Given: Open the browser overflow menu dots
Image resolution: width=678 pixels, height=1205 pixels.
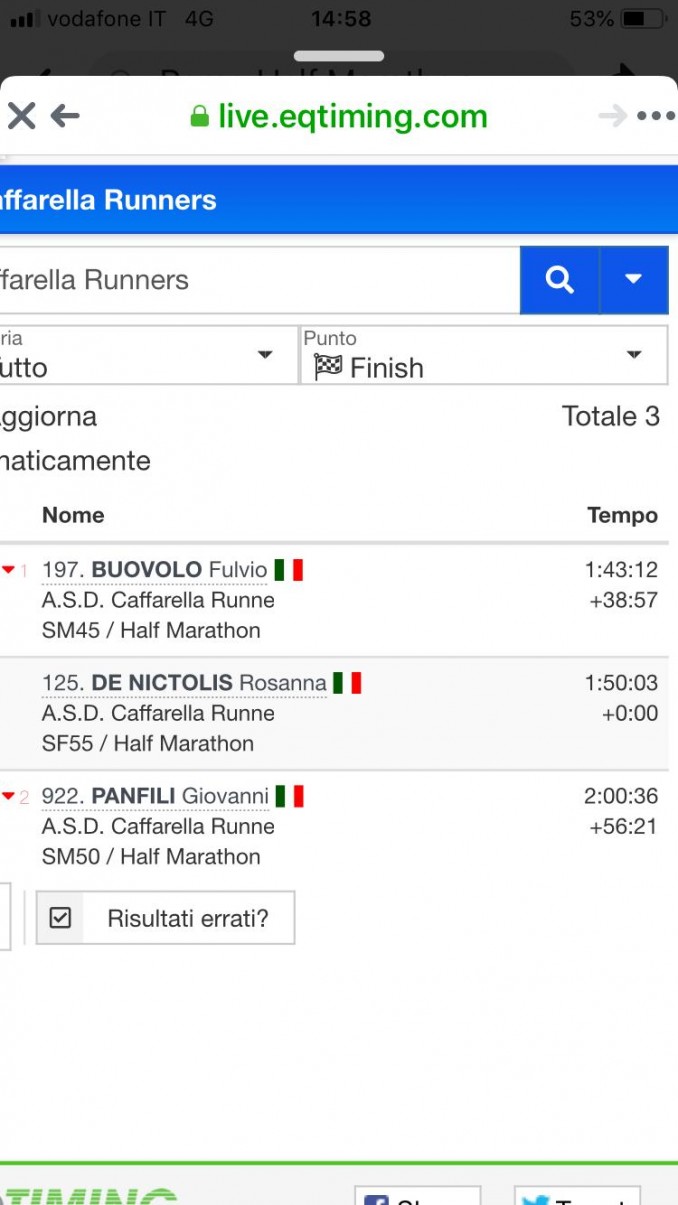Looking at the screenshot, I should pos(656,116).
